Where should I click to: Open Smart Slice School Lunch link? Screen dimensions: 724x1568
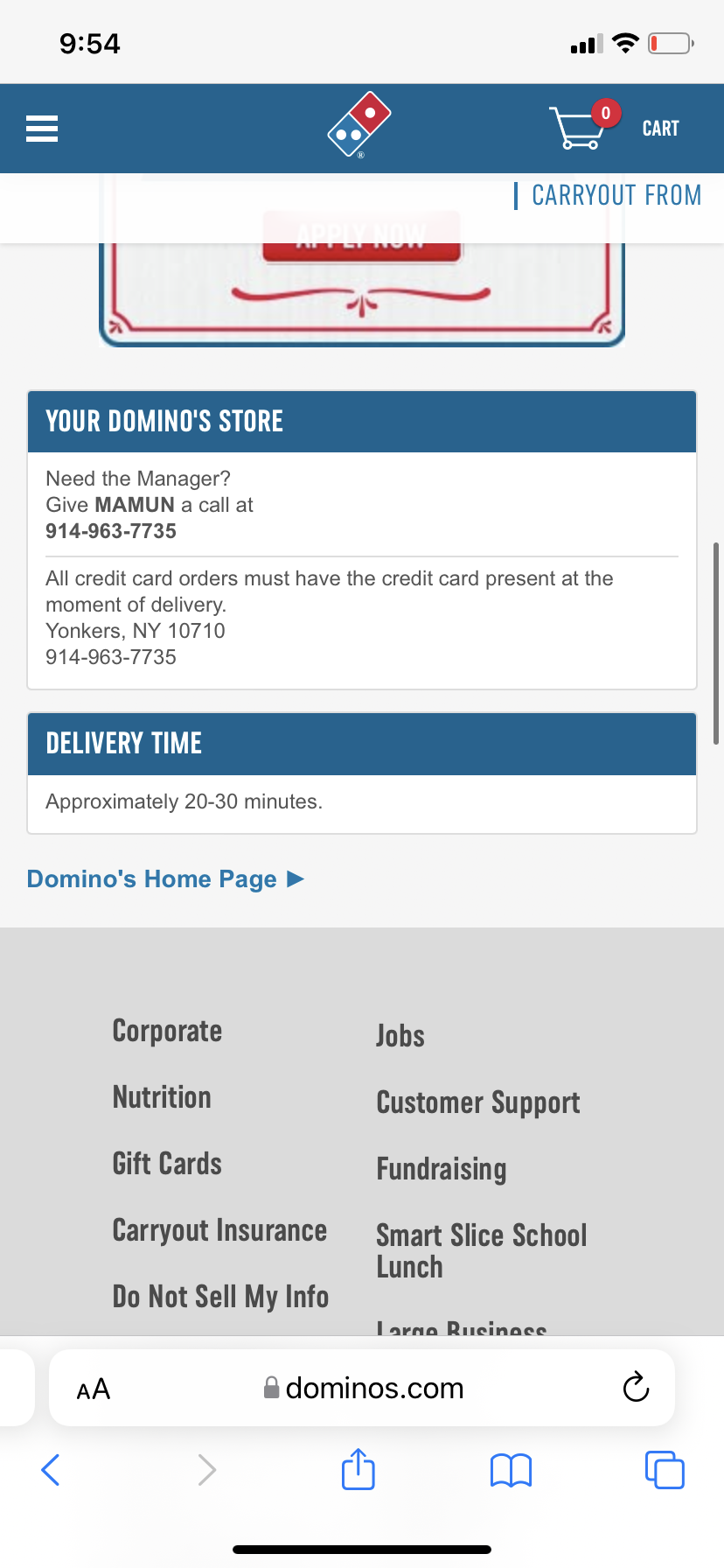481,1250
